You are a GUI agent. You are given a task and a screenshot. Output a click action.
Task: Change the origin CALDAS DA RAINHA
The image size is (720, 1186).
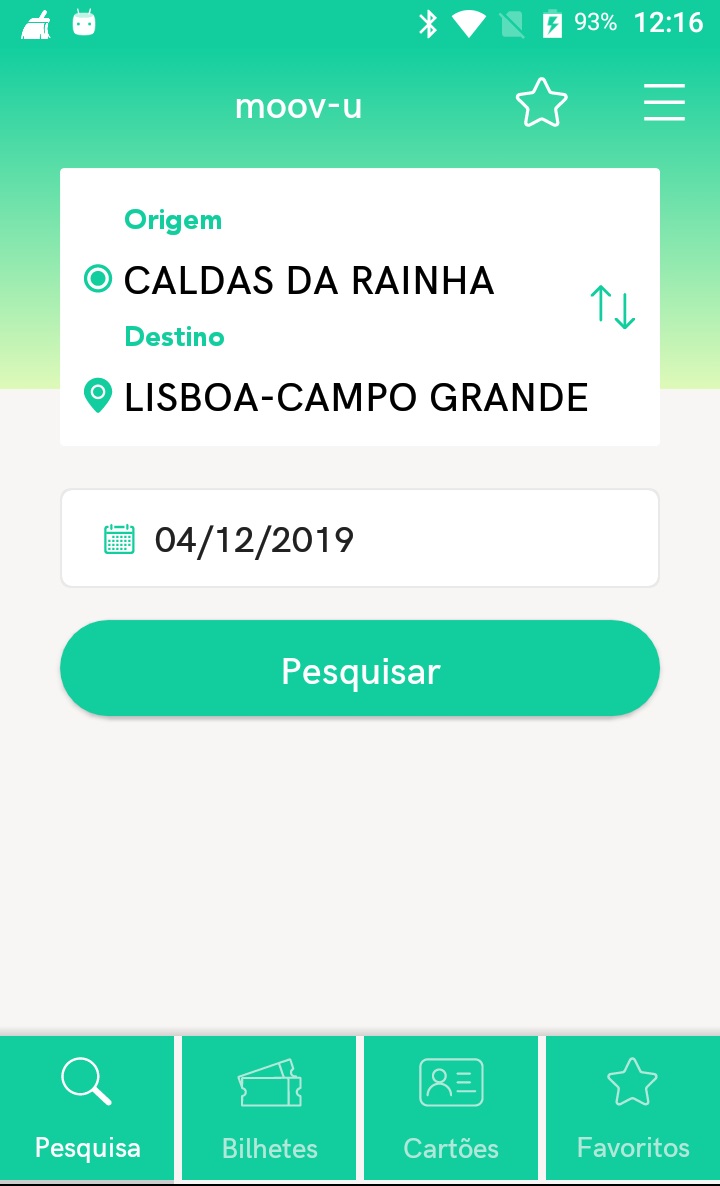(308, 281)
